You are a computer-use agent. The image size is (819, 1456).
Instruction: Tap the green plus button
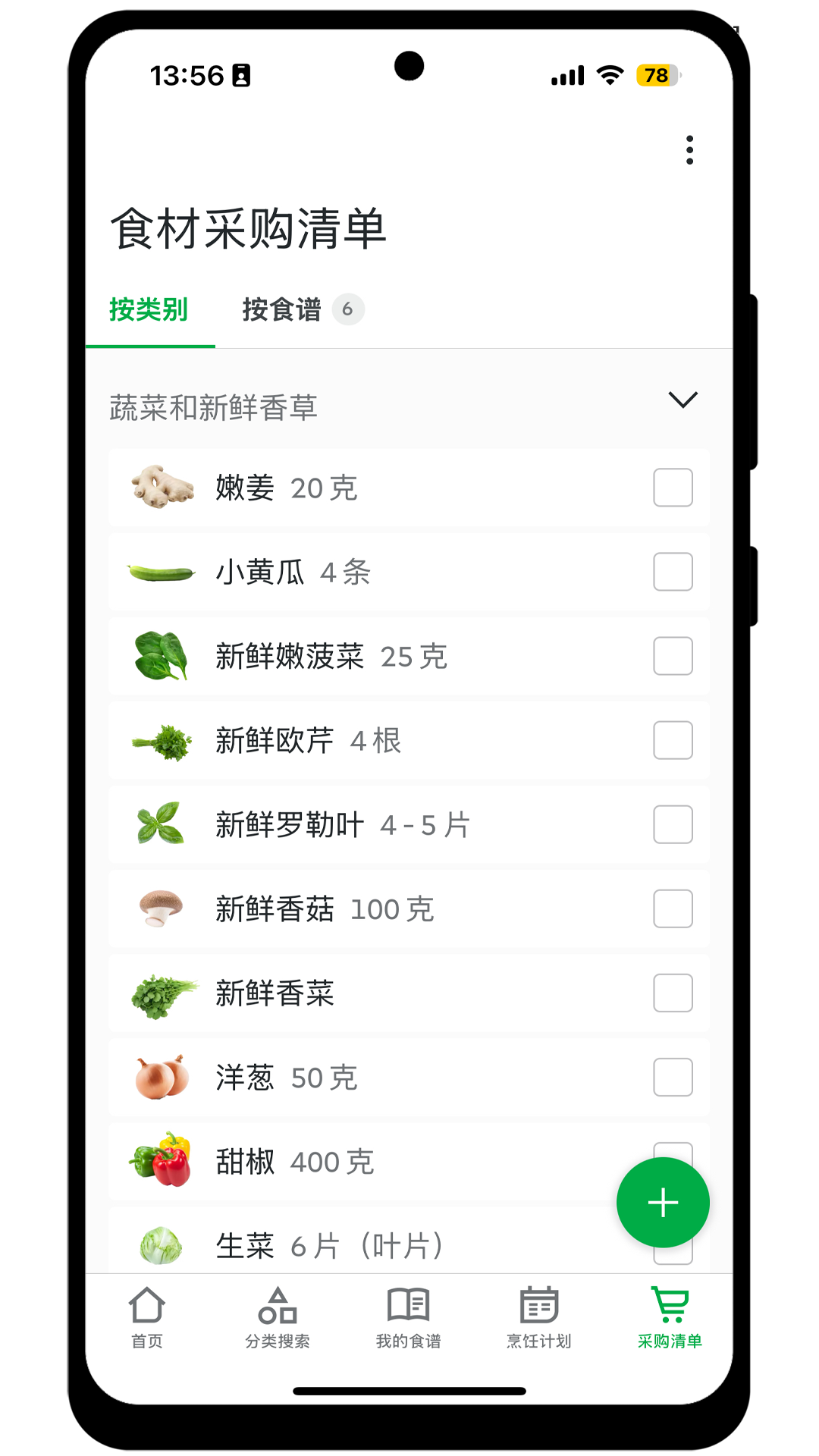pyautogui.click(x=663, y=1202)
